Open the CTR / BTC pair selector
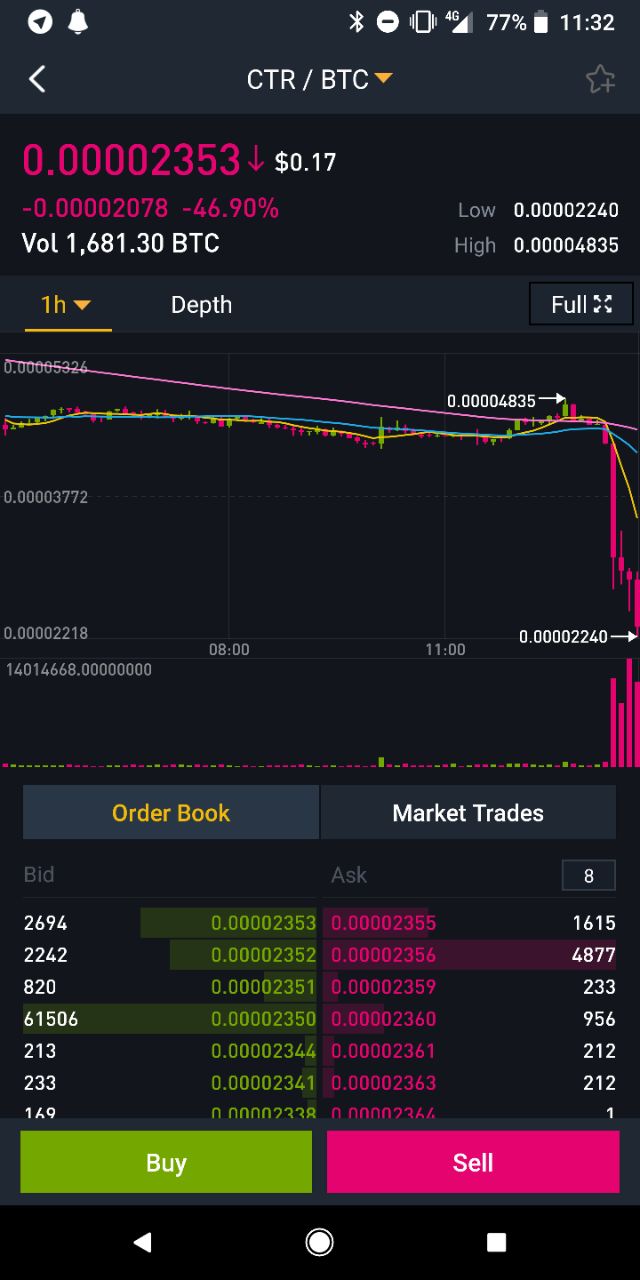 (x=319, y=80)
